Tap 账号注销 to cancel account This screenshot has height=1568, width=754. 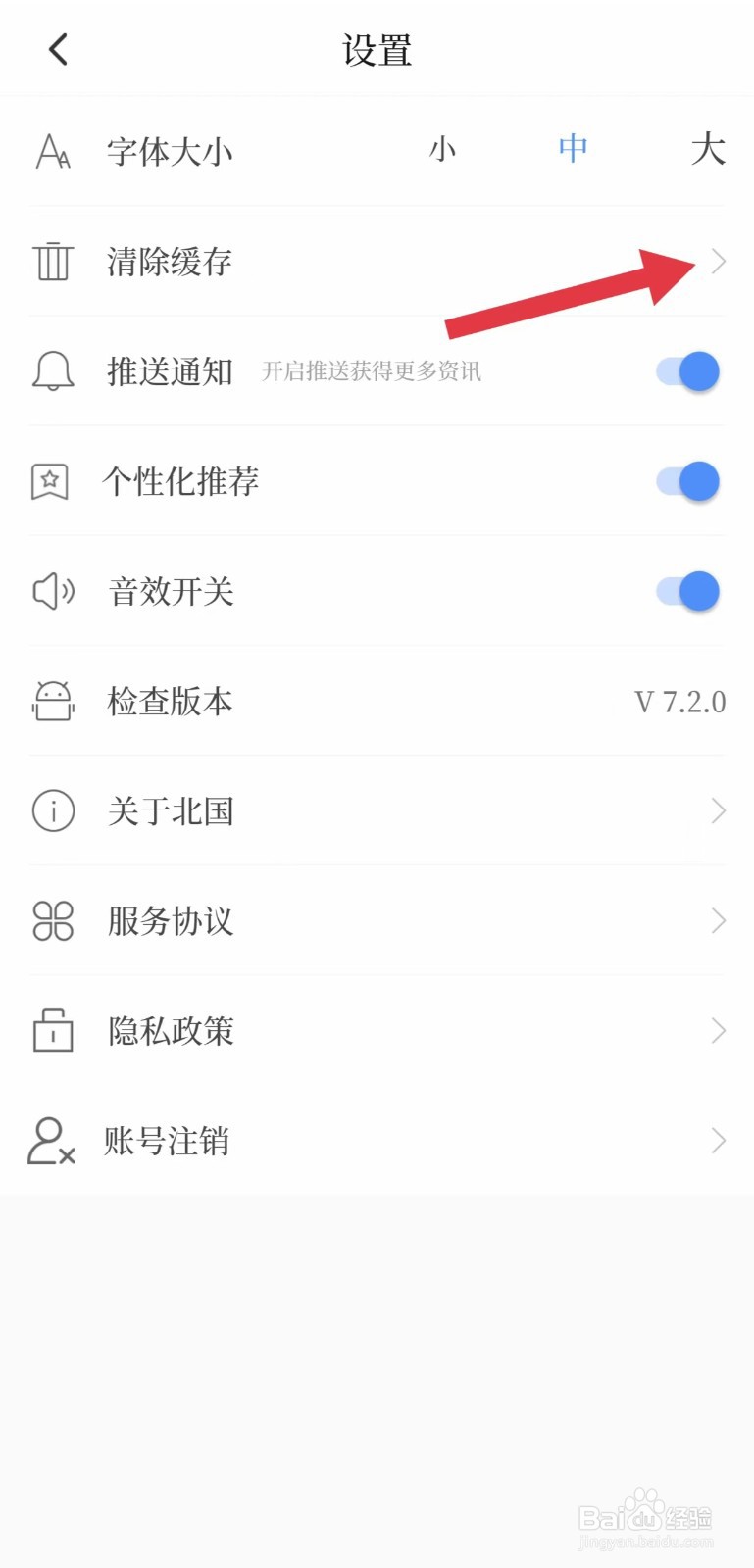click(x=377, y=1141)
